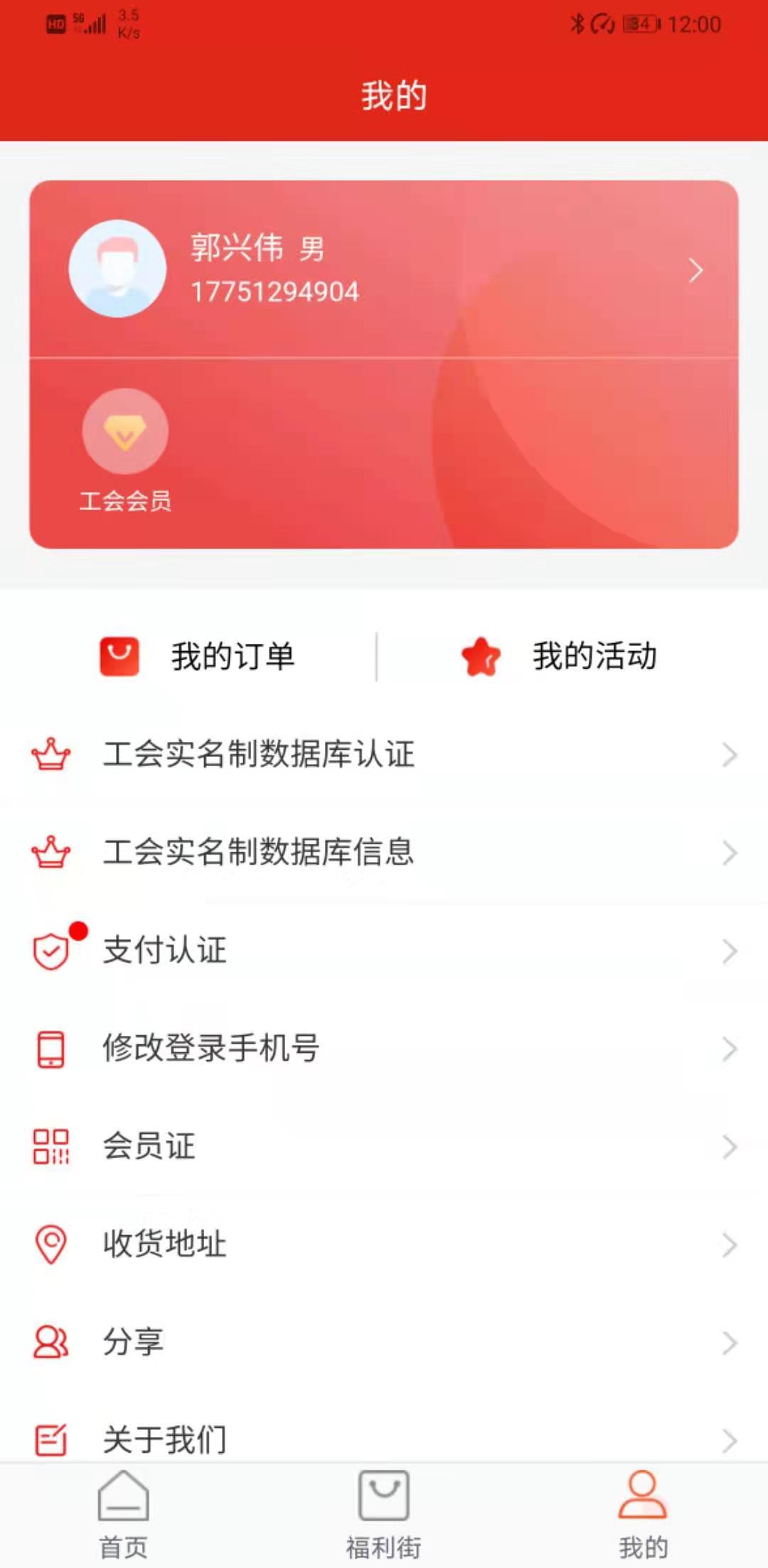Go to 支付认证
The width and height of the screenshot is (768, 1568).
click(384, 950)
